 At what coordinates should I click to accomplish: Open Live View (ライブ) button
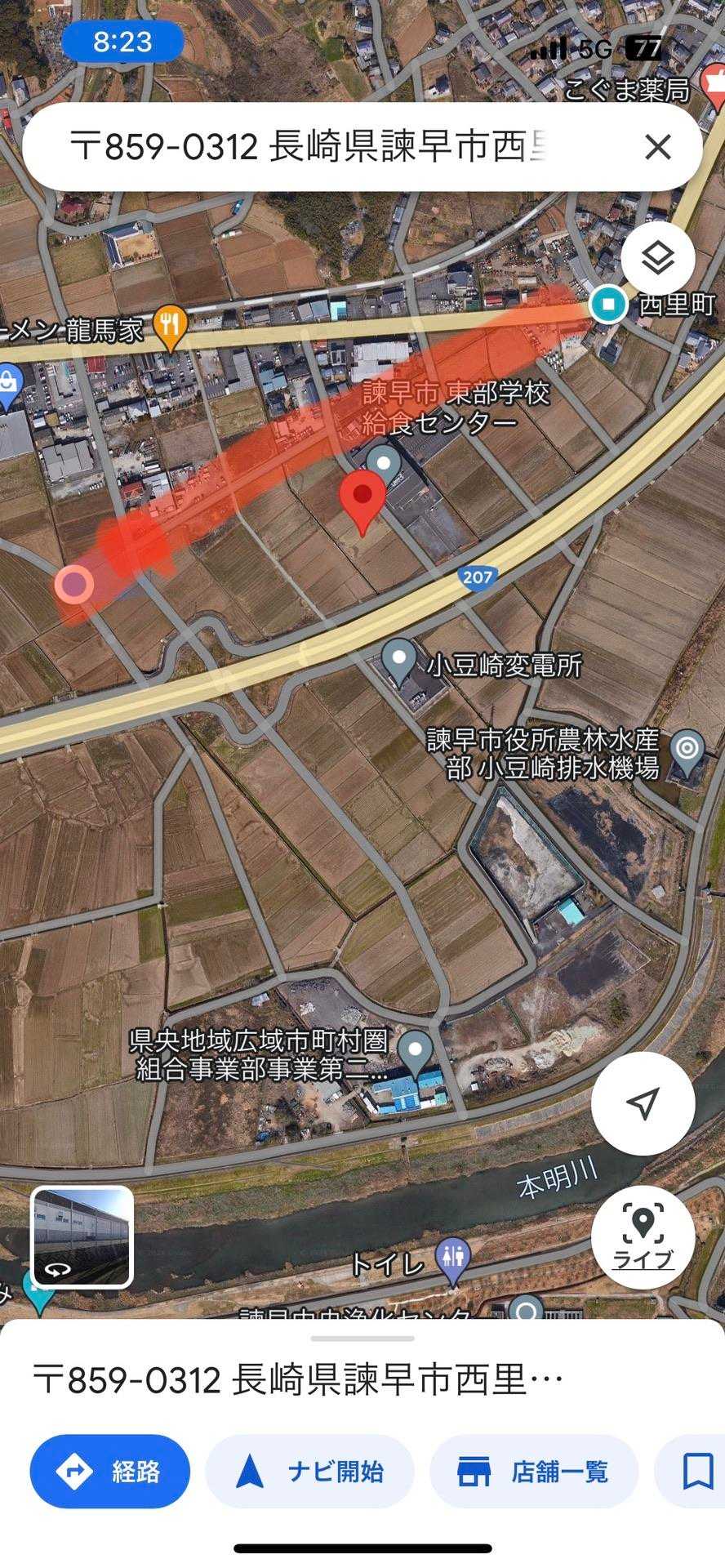(643, 1236)
